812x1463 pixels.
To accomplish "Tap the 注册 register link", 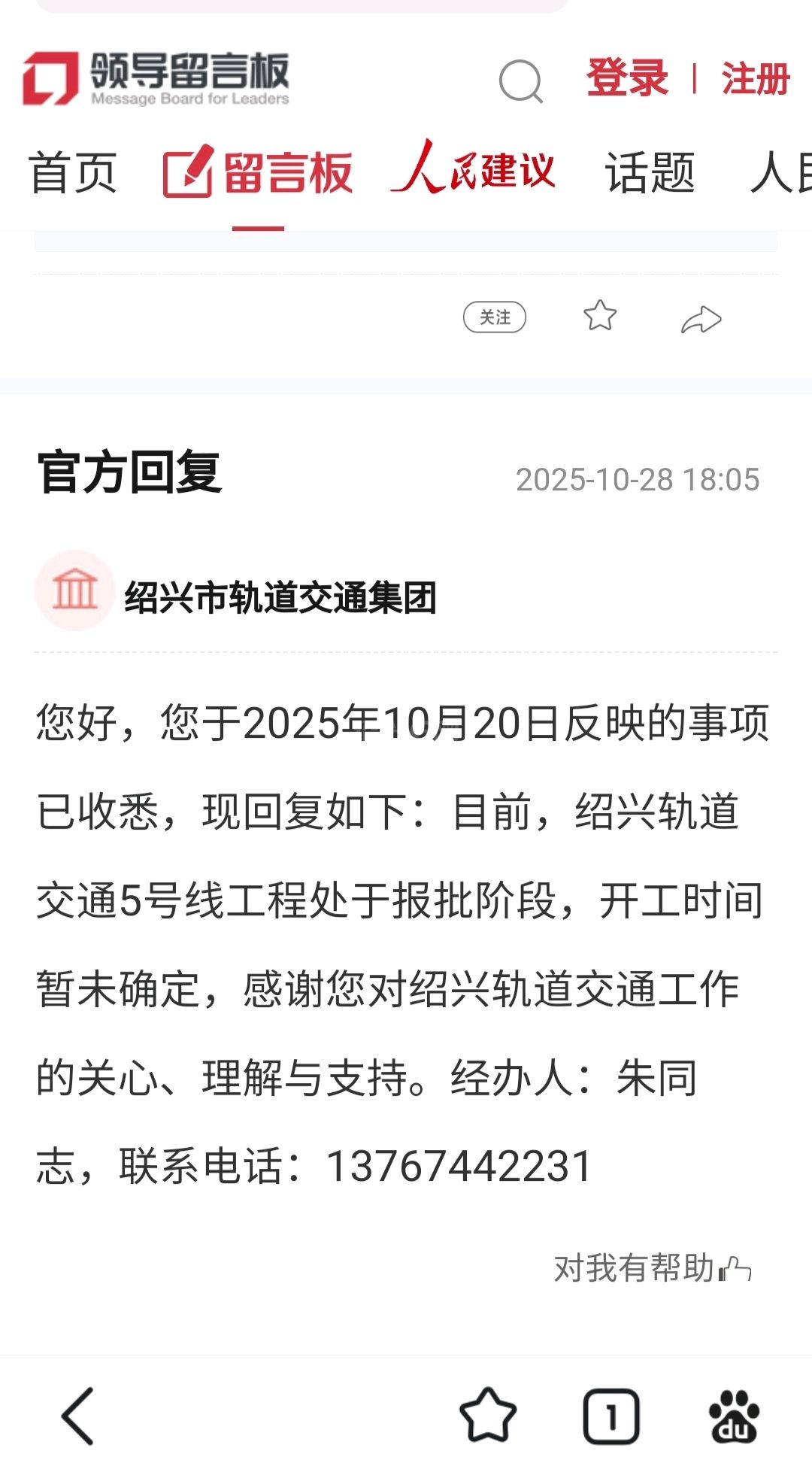I will click(755, 79).
